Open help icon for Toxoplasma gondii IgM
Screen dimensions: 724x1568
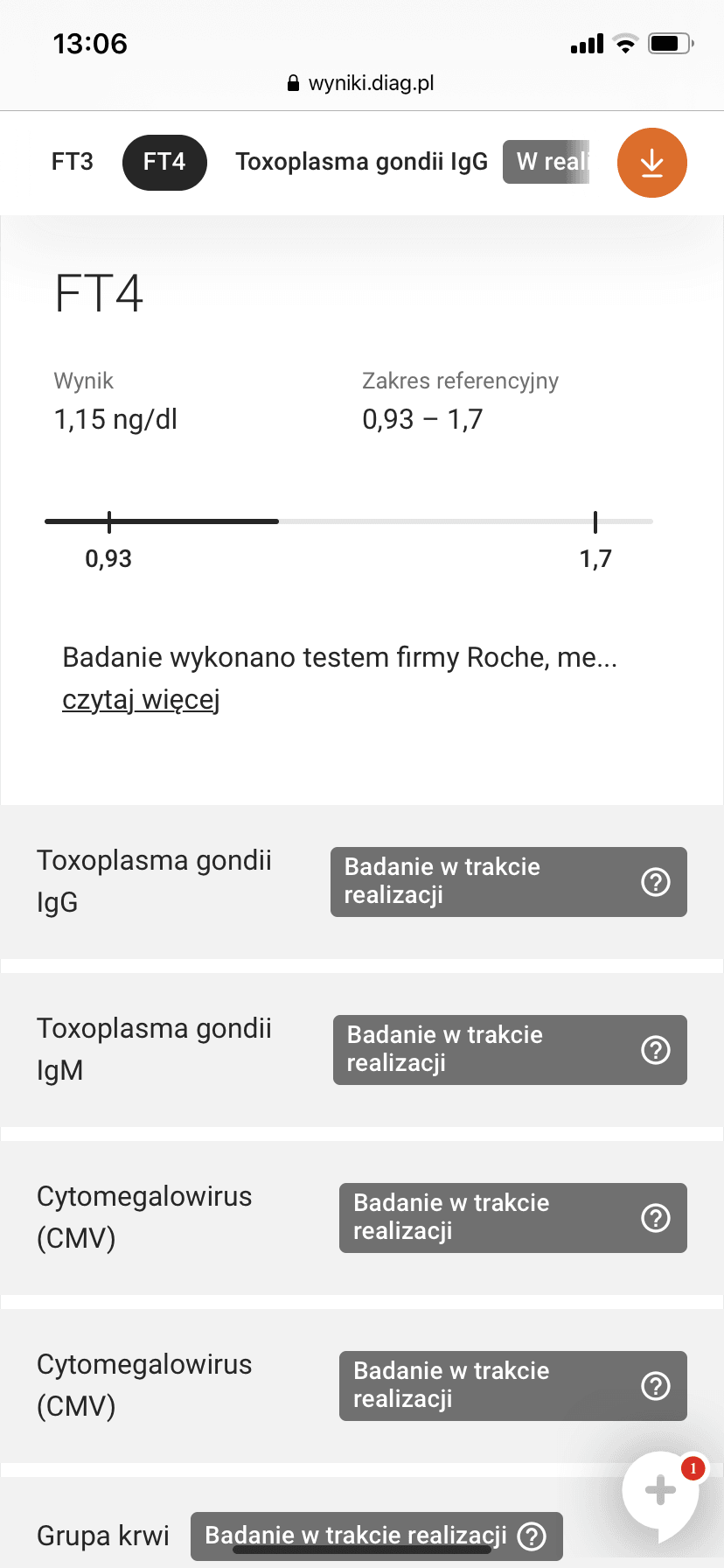(655, 1050)
